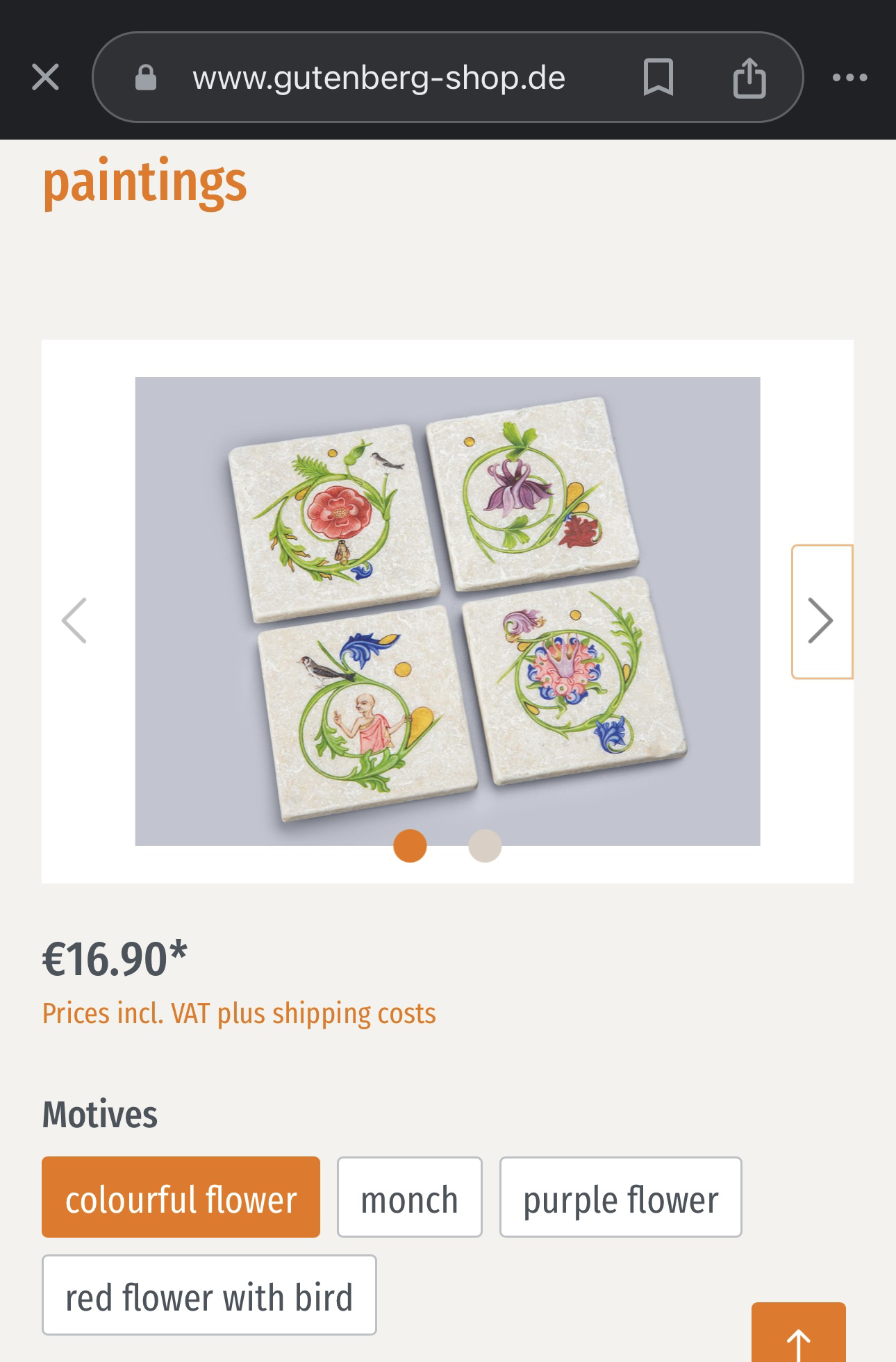Click the €16.90 price text
Image resolution: width=896 pixels, height=1362 pixels.
[x=114, y=959]
